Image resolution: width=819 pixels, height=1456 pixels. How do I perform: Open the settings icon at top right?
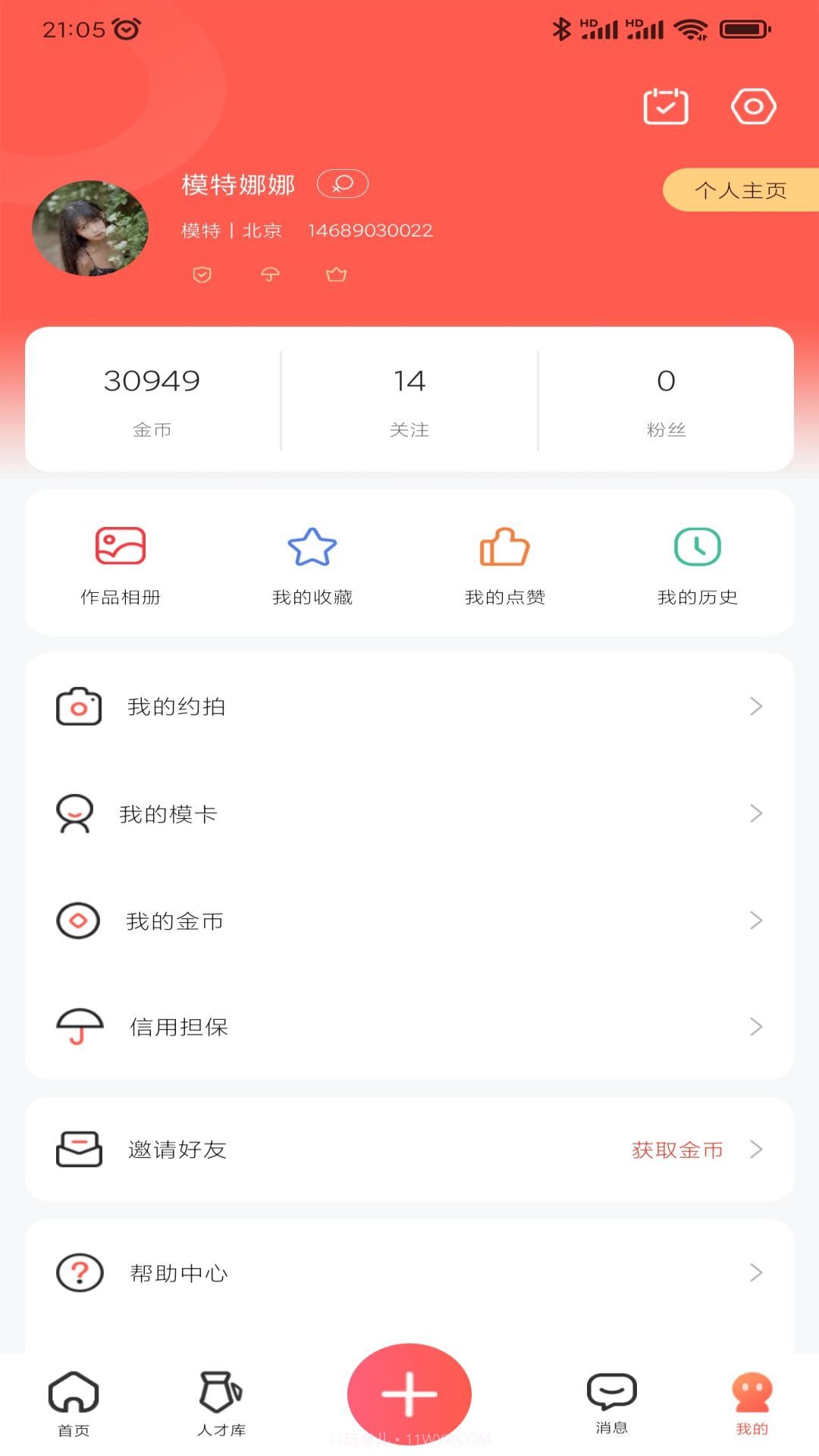[753, 107]
